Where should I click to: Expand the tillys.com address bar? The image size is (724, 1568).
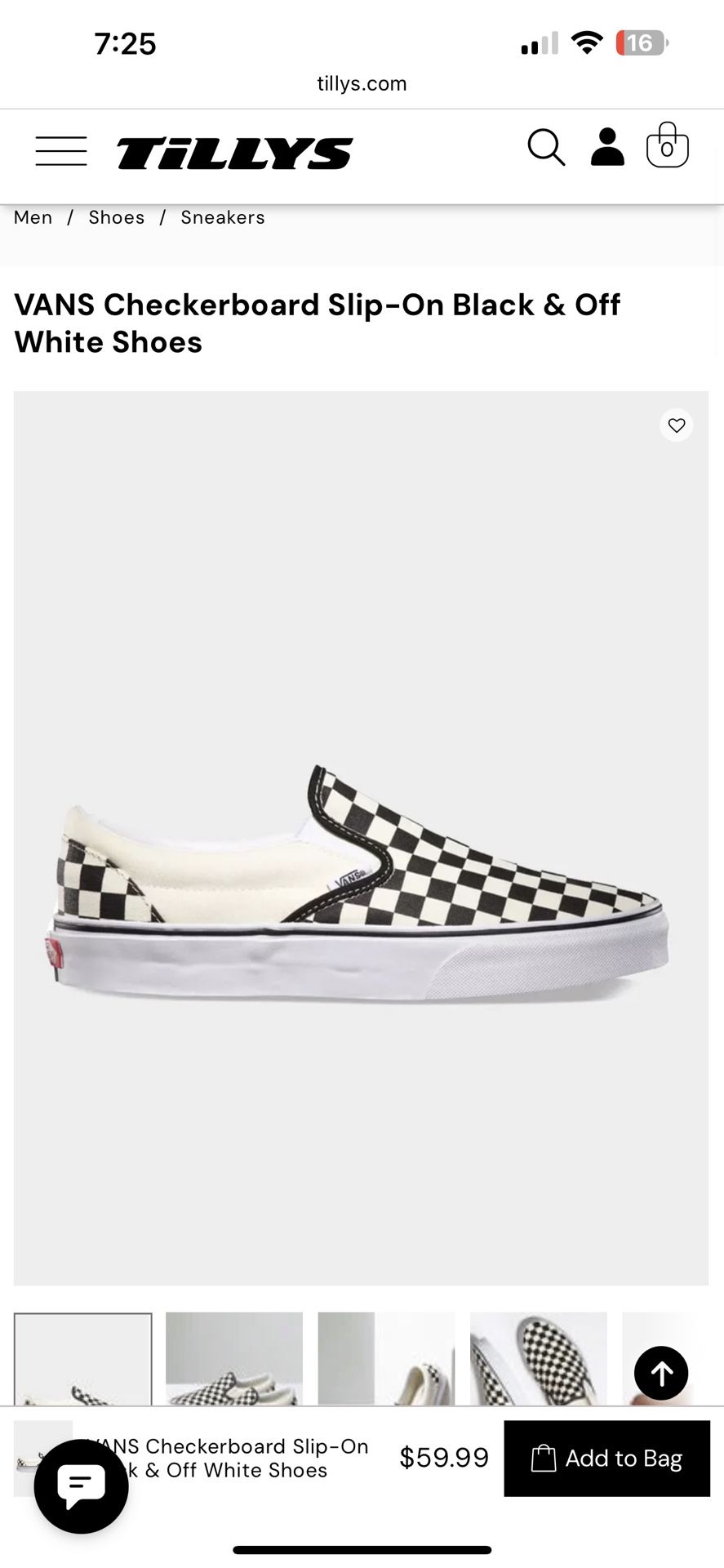point(362,82)
